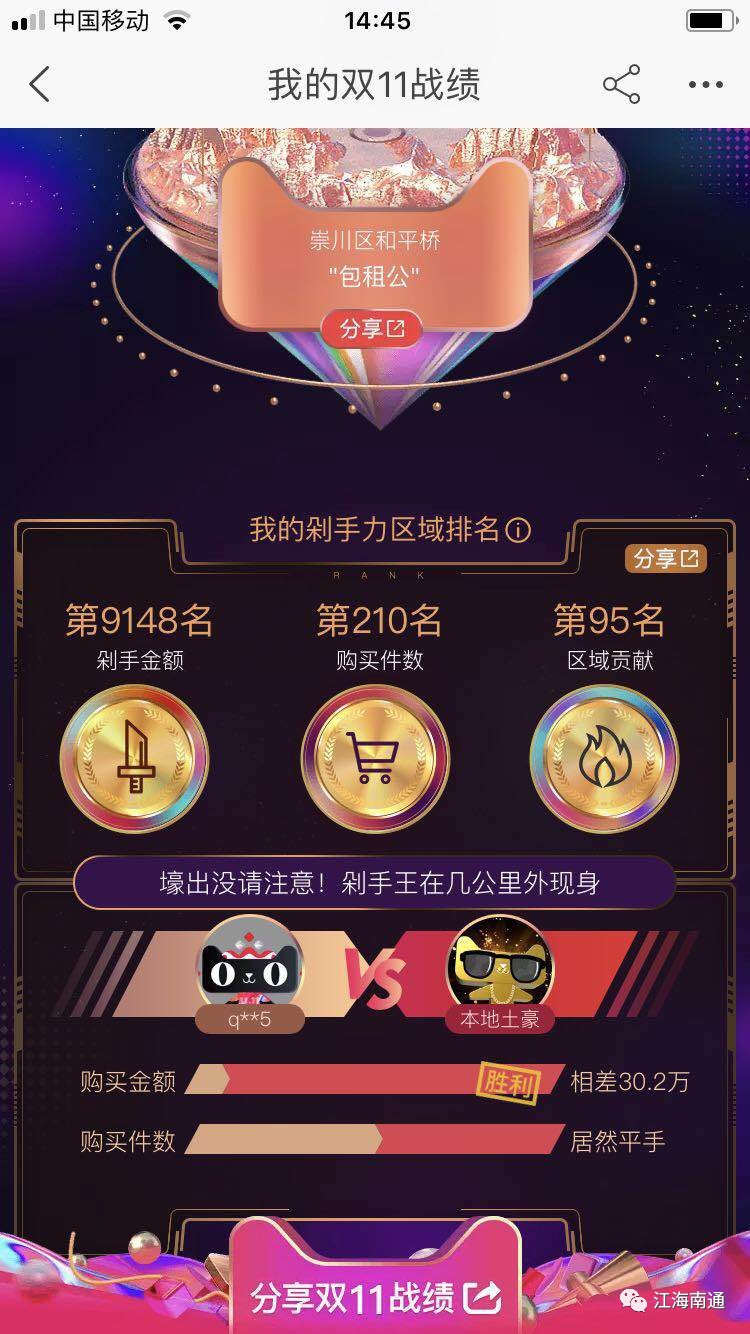Screen dimensions: 750x1334
Task: Open the three-dot overflow menu
Action: 705,85
